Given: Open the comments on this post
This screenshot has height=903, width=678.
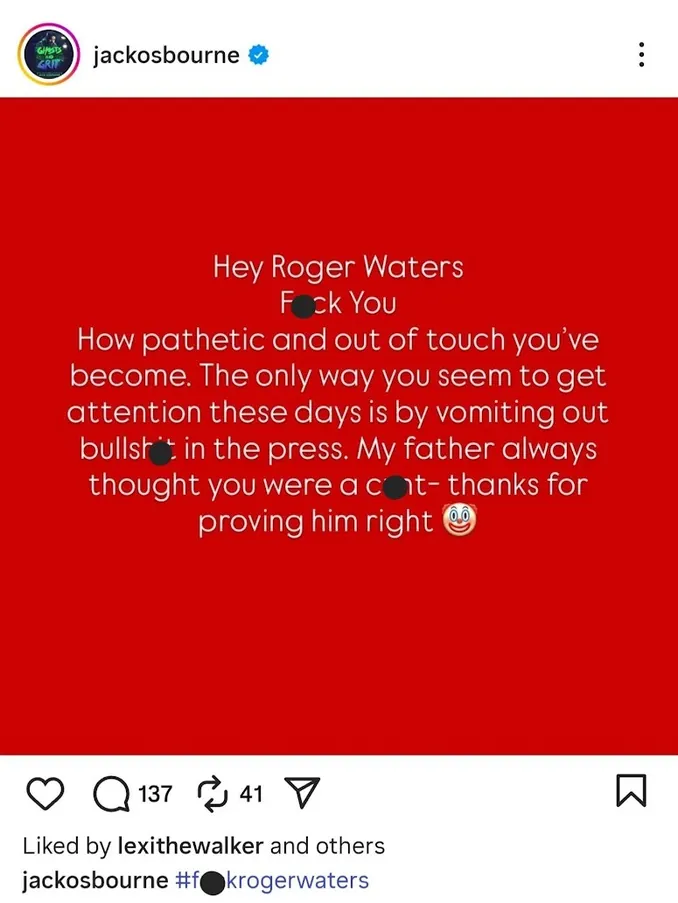Looking at the screenshot, I should coord(111,794).
